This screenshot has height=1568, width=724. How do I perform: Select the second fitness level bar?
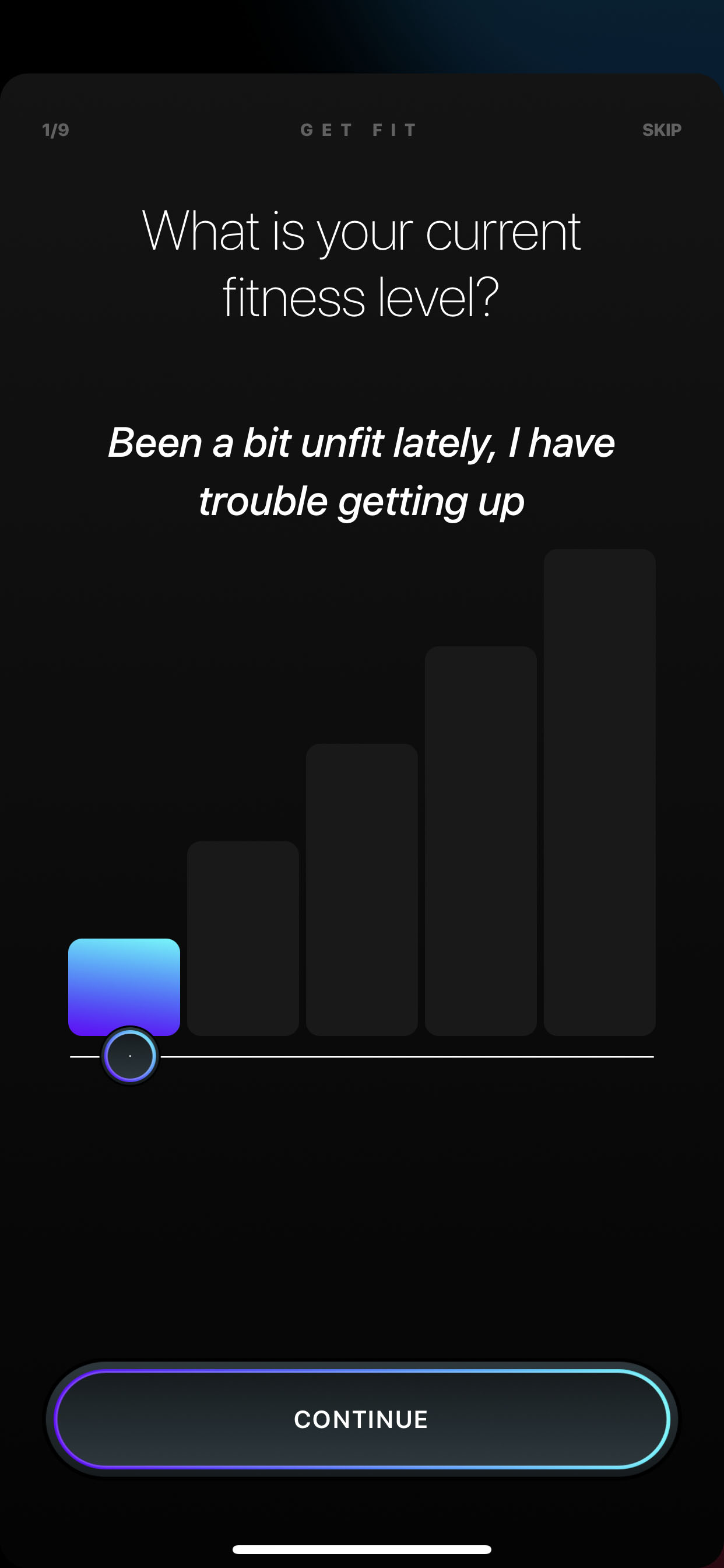tap(242, 938)
